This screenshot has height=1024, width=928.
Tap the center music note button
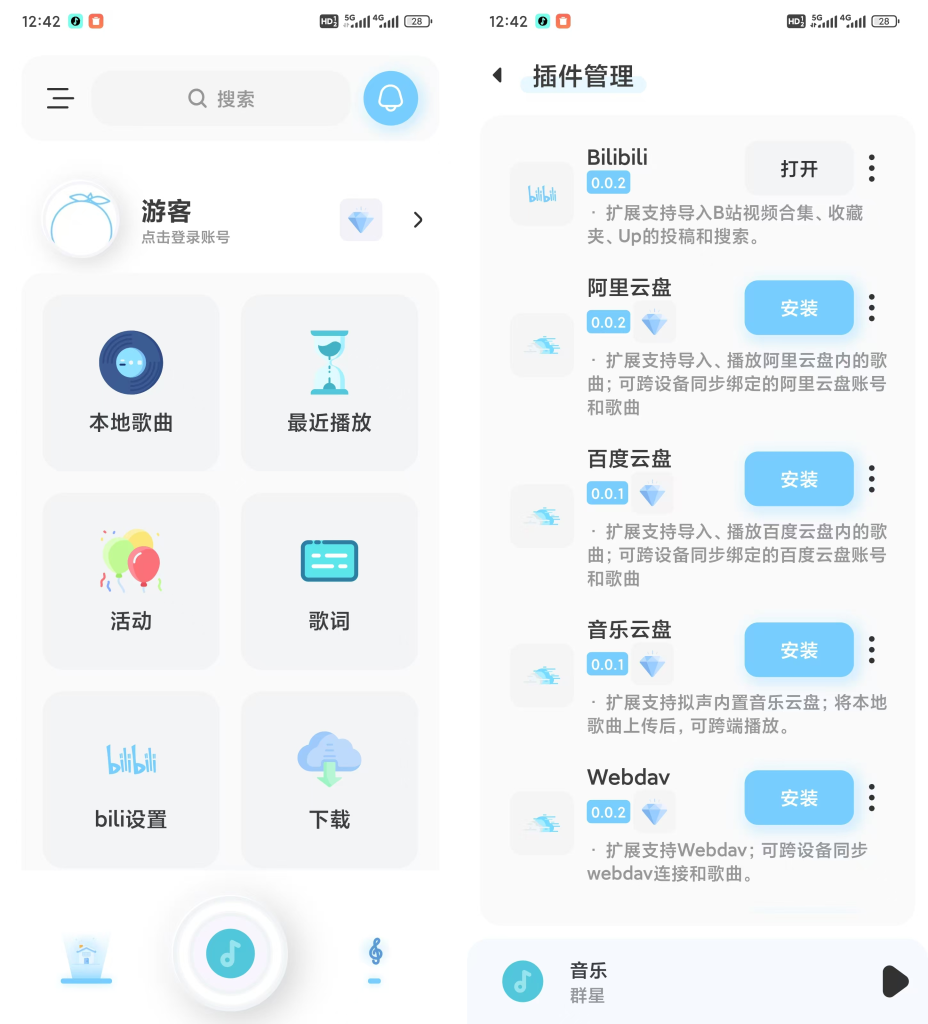pyautogui.click(x=230, y=953)
